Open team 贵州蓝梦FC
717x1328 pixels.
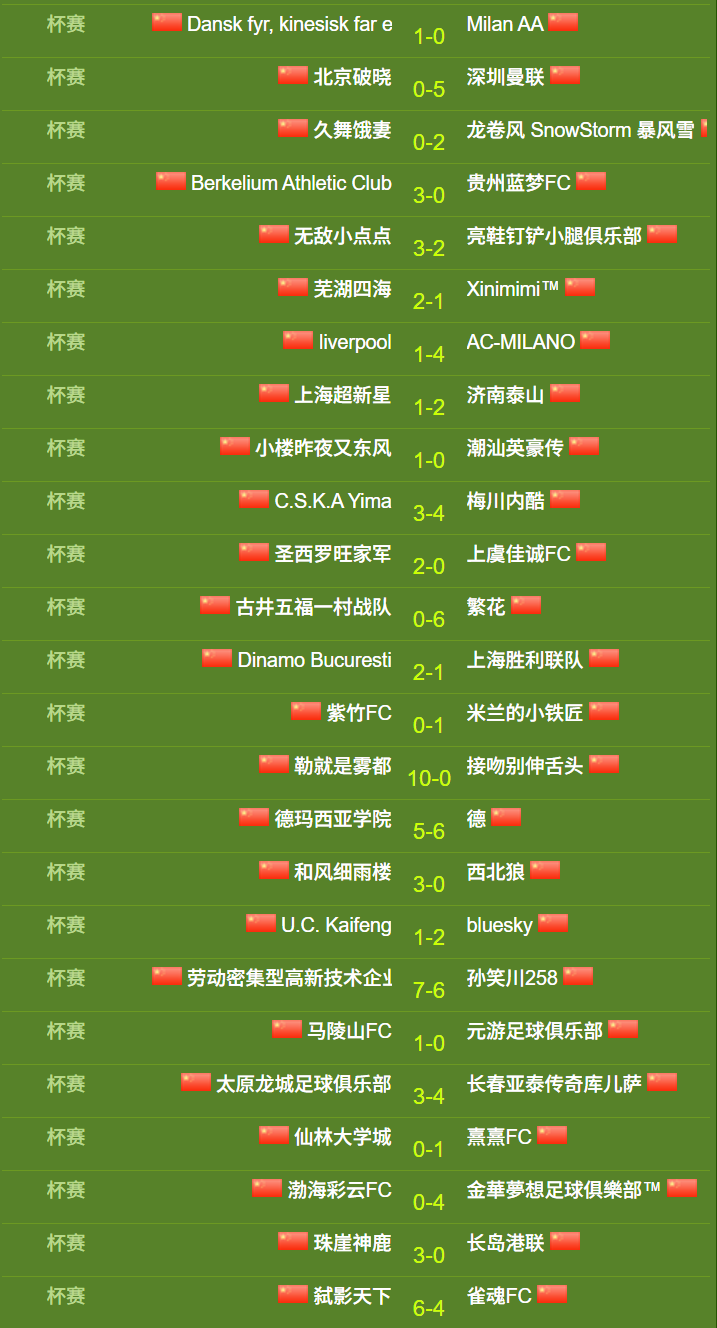click(x=518, y=183)
